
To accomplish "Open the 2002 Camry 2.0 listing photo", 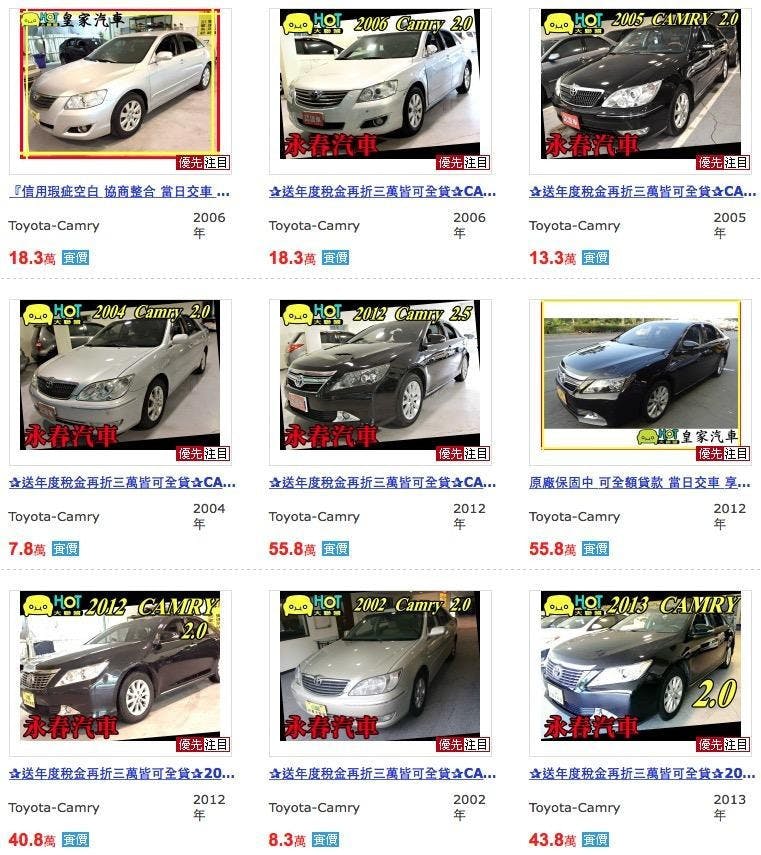I will pyautogui.click(x=380, y=667).
